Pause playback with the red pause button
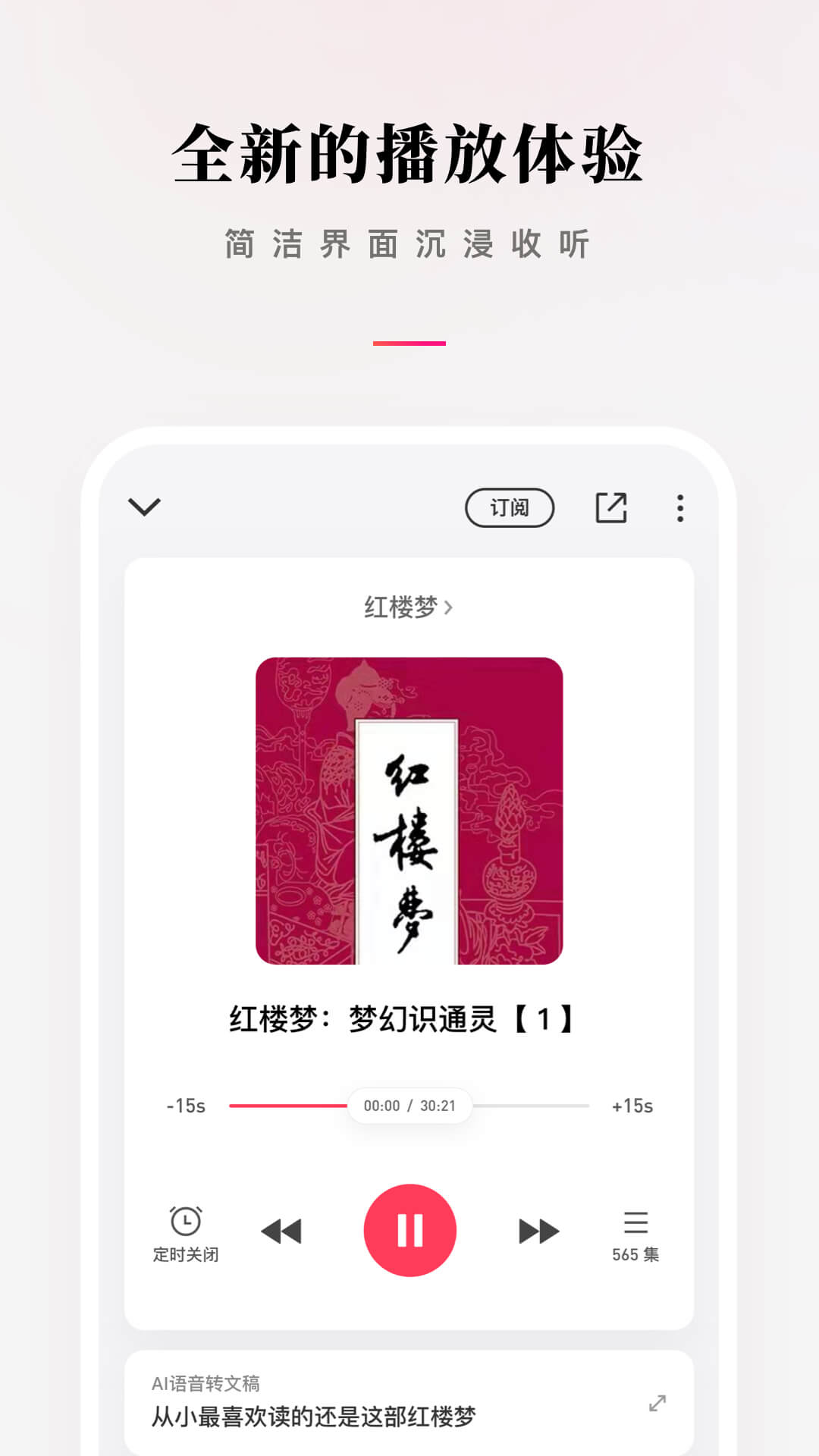Image resolution: width=819 pixels, height=1456 pixels. coord(409,1231)
